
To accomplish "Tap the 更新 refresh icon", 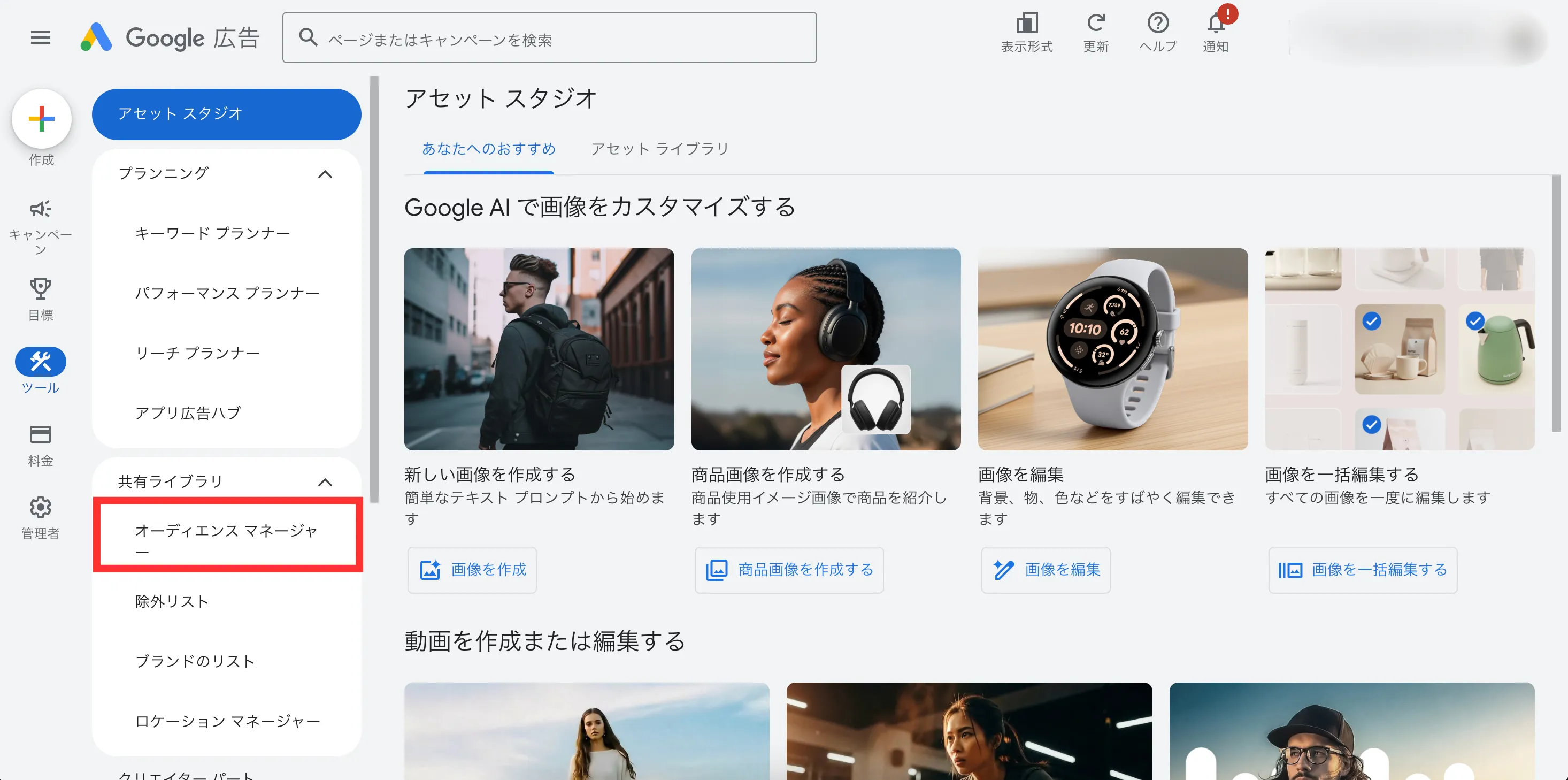I will pyautogui.click(x=1096, y=33).
